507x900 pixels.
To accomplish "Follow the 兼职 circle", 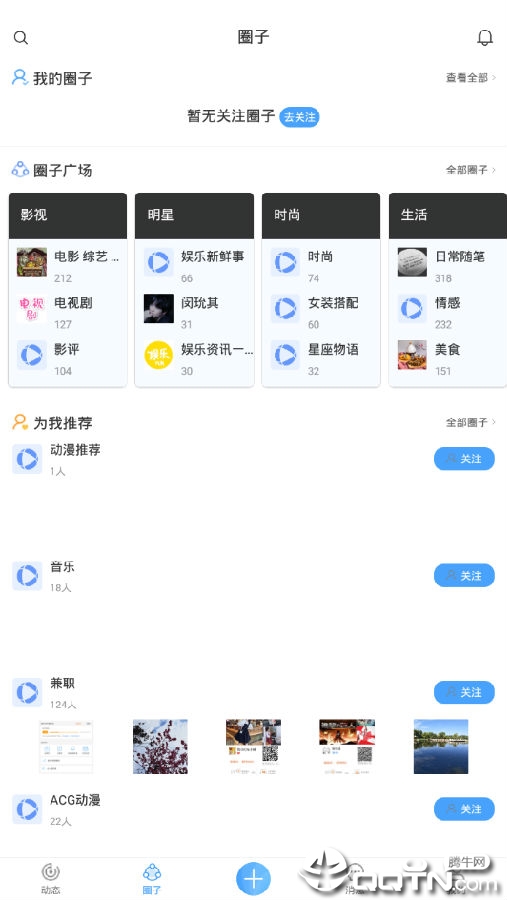I will (x=464, y=692).
